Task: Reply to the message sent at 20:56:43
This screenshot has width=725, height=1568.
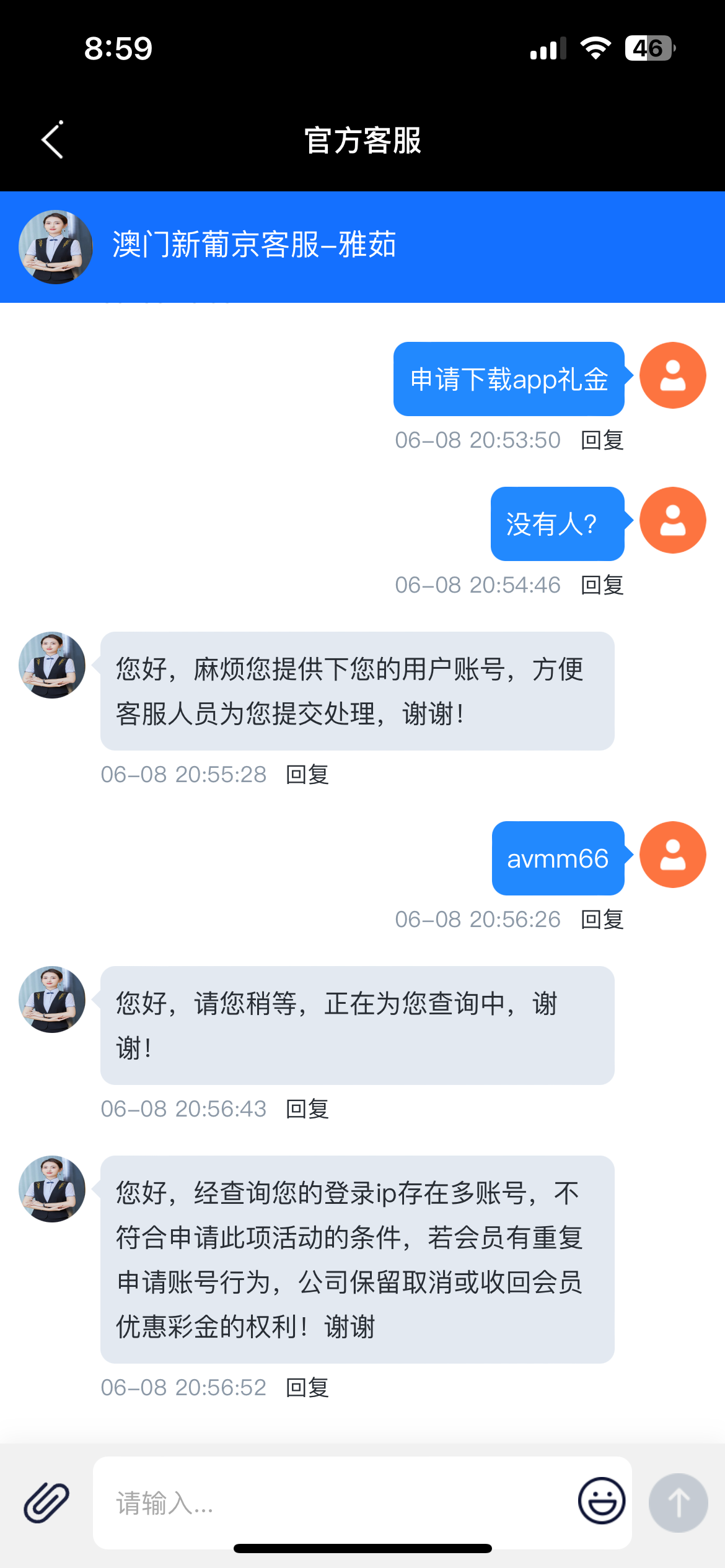Action: coord(307,1109)
